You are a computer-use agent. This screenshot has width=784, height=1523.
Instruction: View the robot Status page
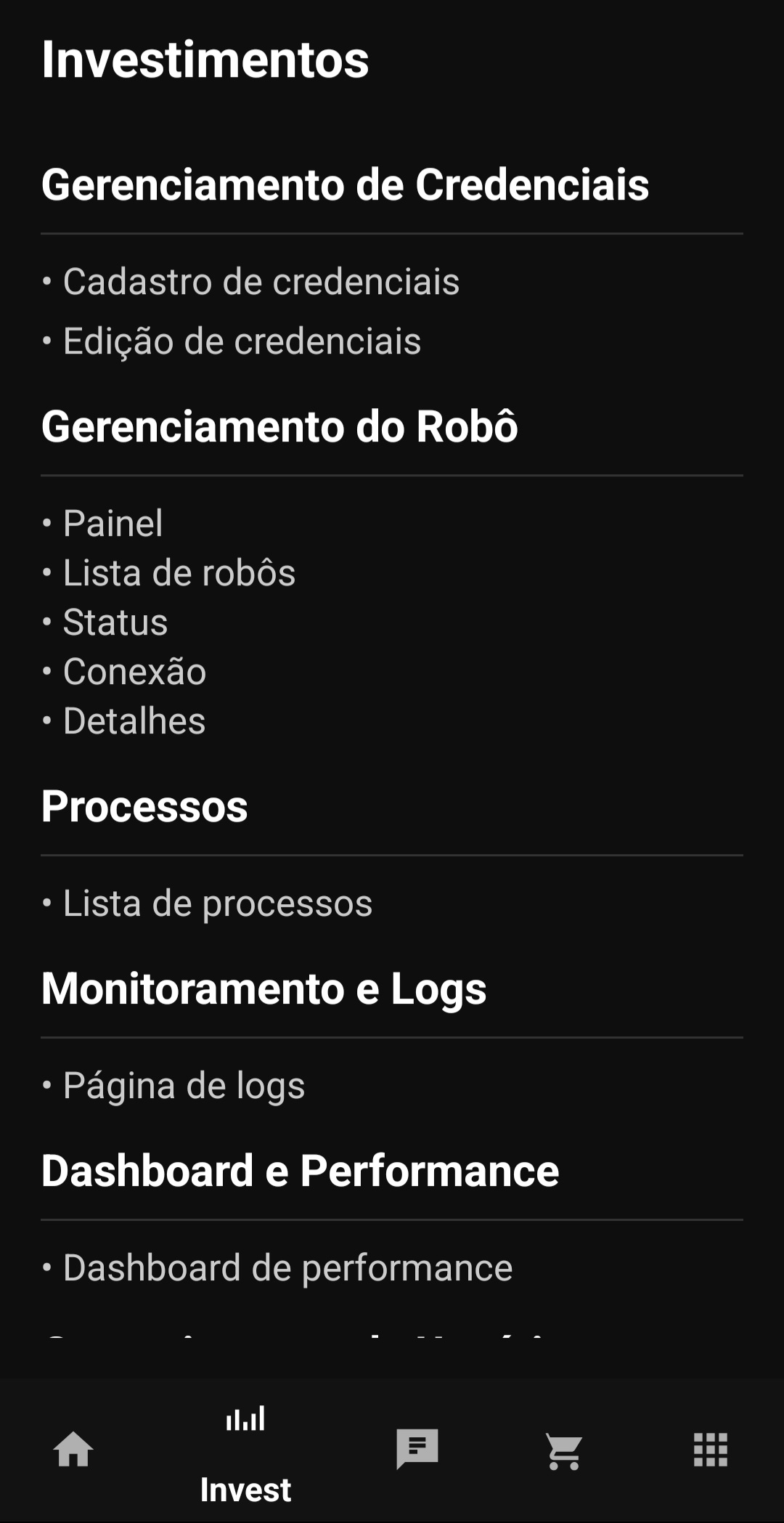[115, 622]
